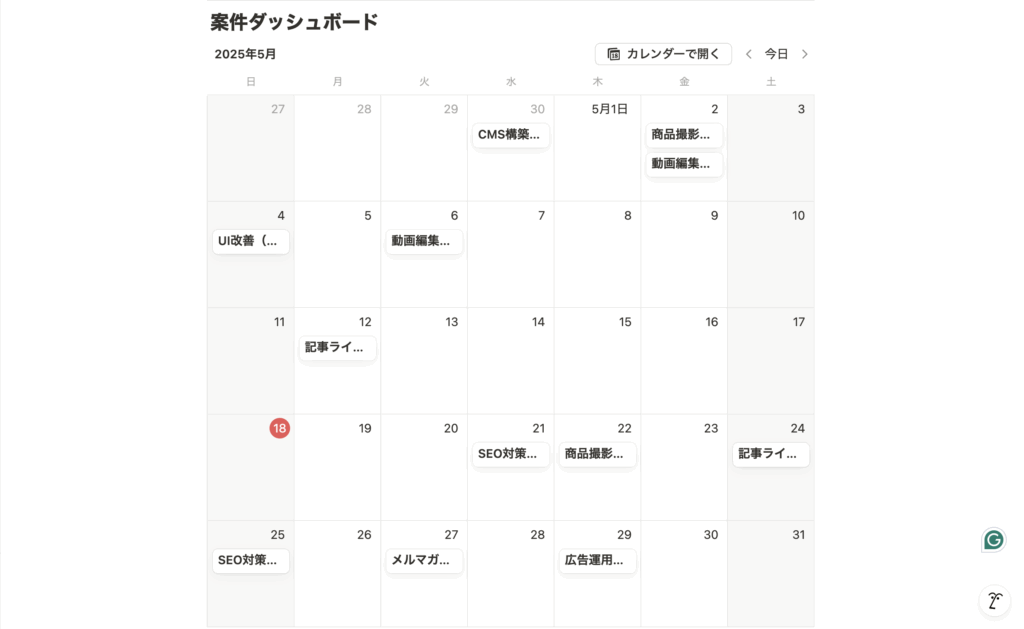
Task: Open 動画編集 card on May 6
Action: pyautogui.click(x=424, y=241)
